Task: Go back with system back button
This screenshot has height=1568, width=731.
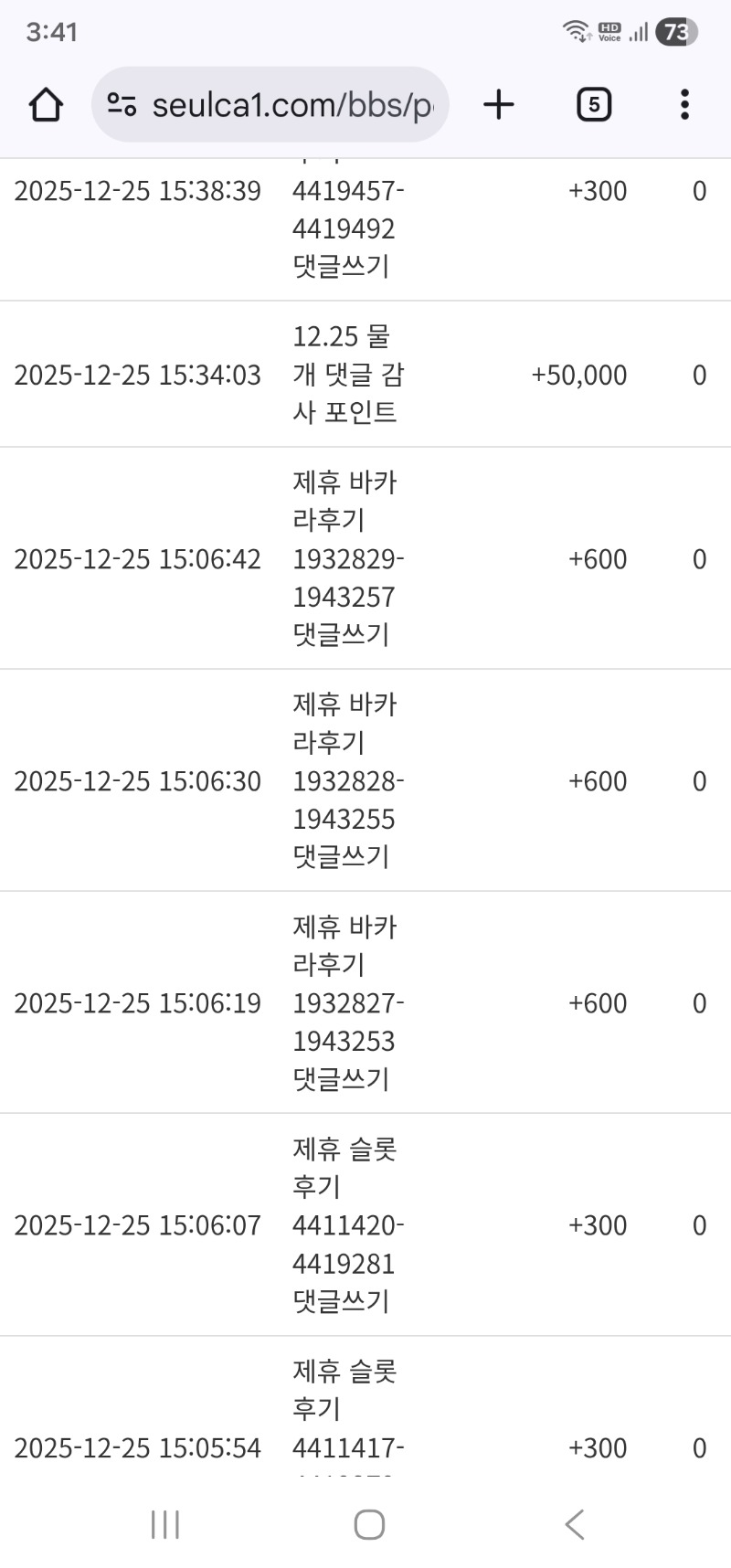Action: pyautogui.click(x=574, y=1524)
